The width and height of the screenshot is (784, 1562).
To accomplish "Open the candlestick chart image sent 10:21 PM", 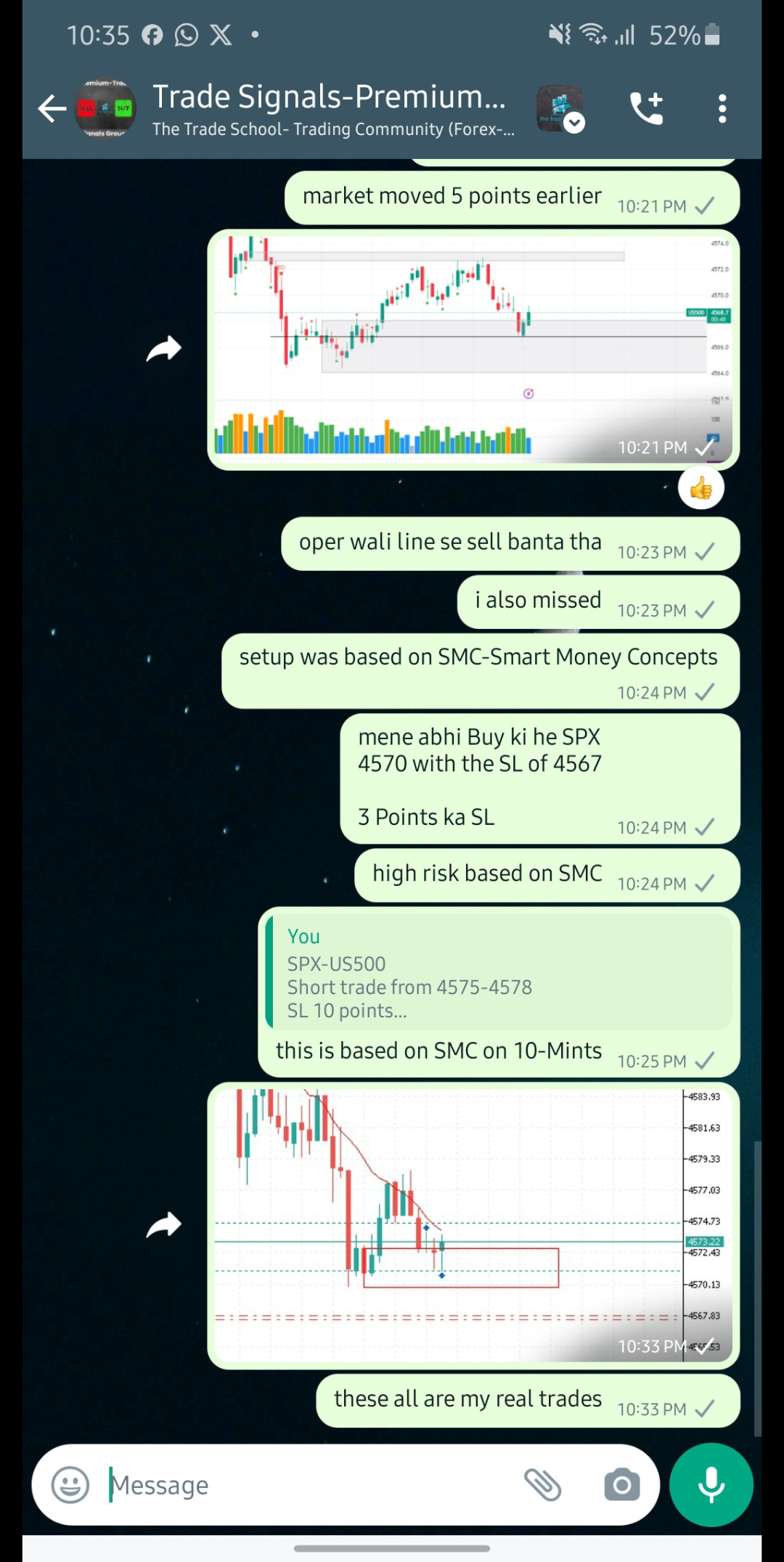I will coord(473,349).
